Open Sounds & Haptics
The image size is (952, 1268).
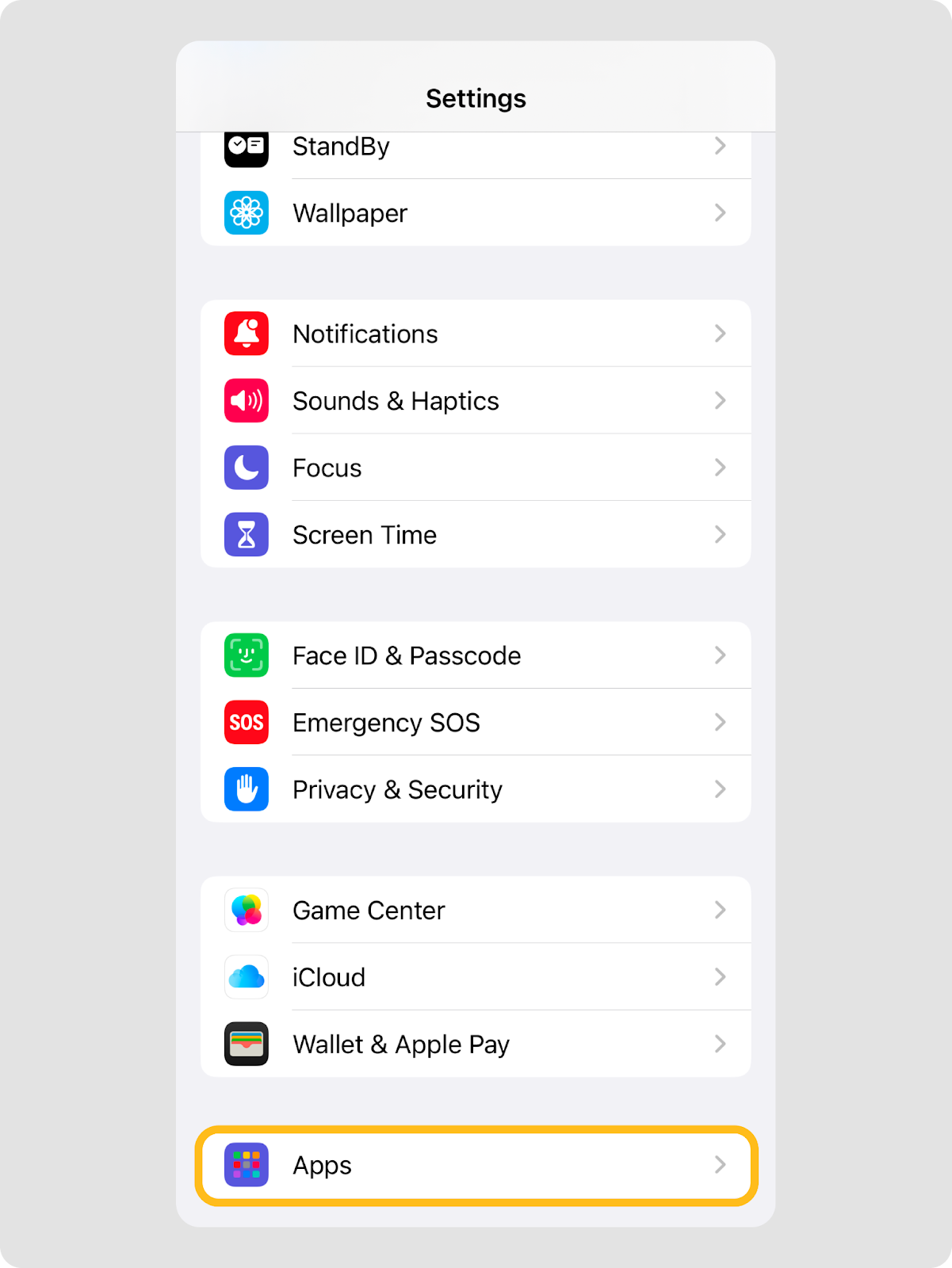476,401
